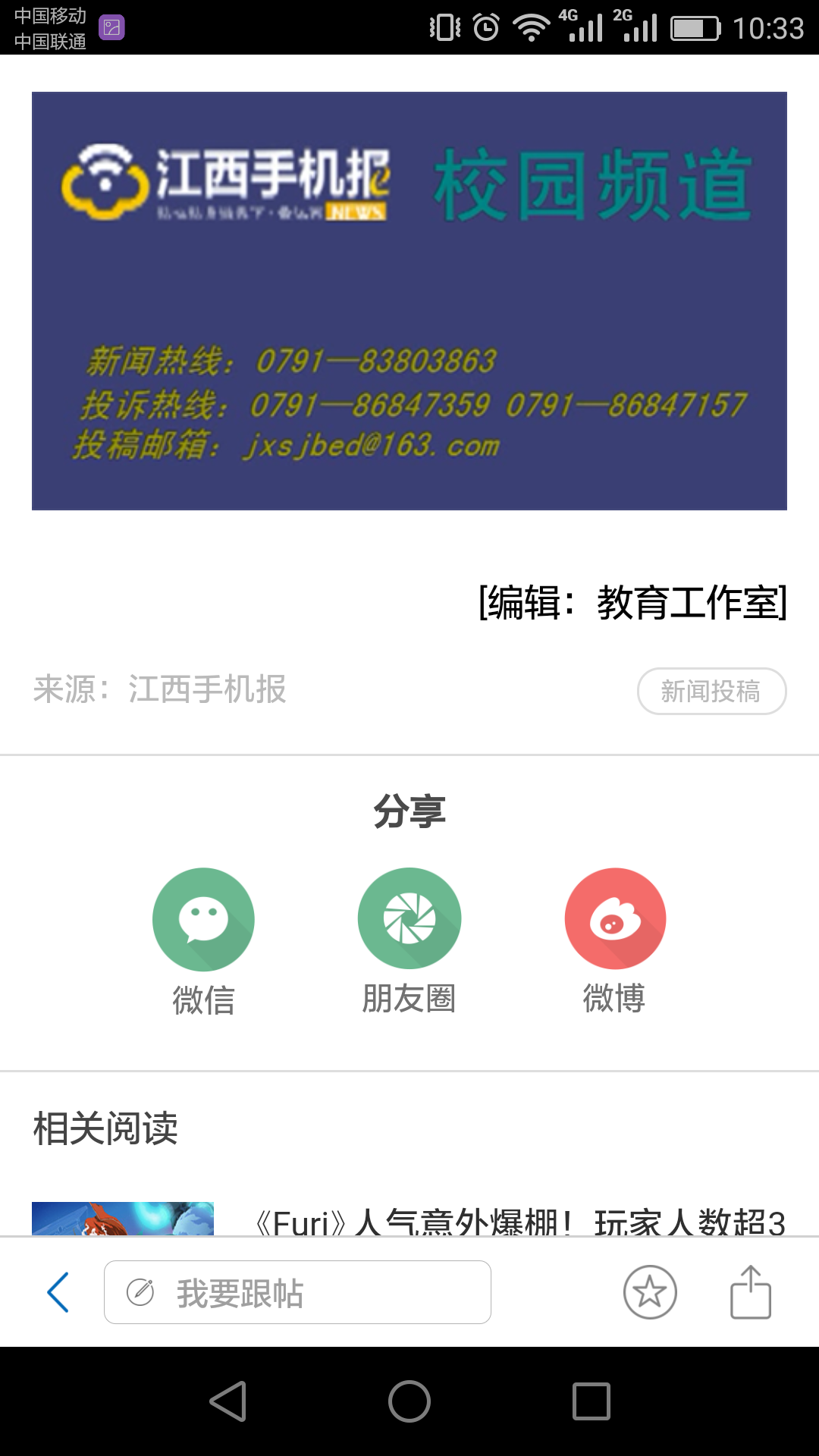Share the article to 朋友圈
819x1456 pixels.
tap(409, 919)
